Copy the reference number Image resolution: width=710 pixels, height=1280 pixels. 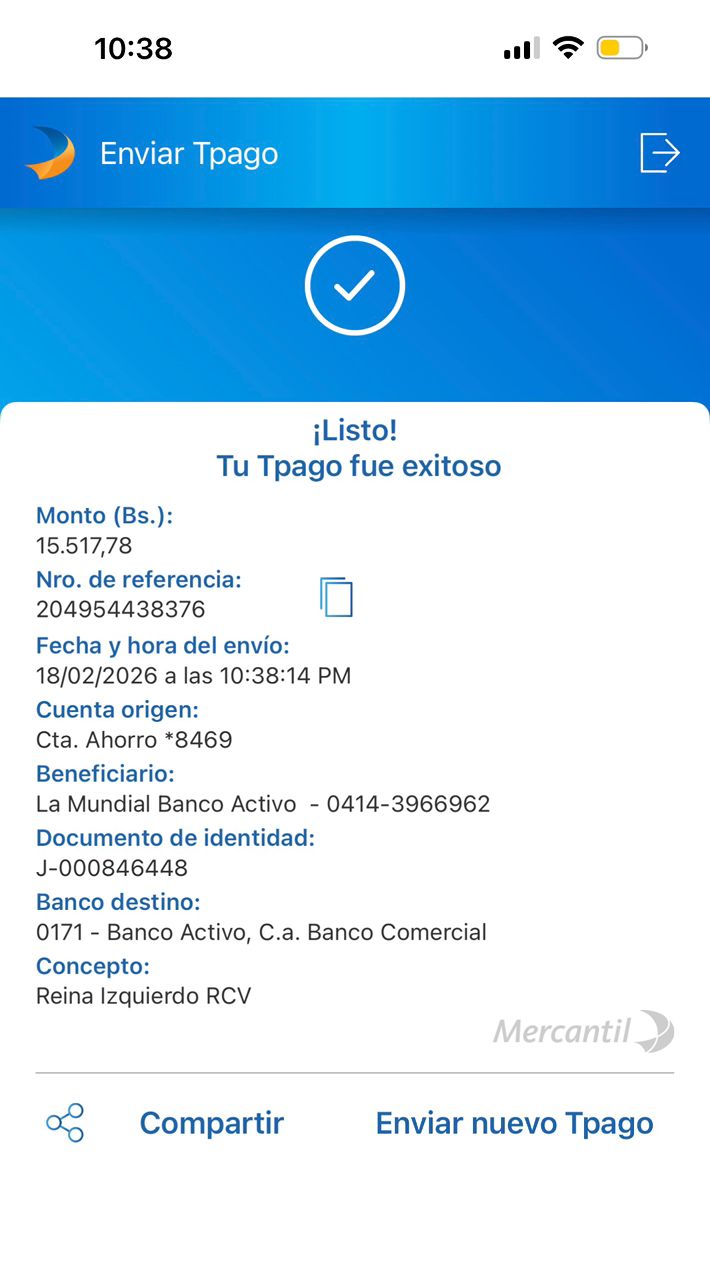coord(337,597)
